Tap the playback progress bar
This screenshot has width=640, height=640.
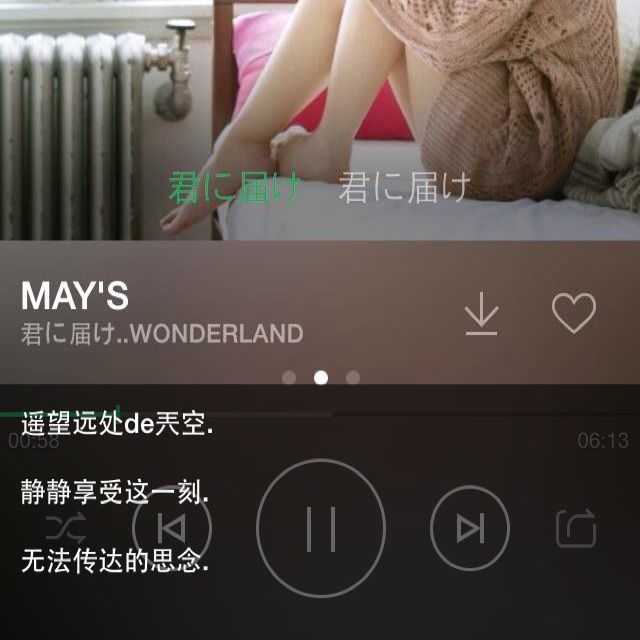(320, 413)
